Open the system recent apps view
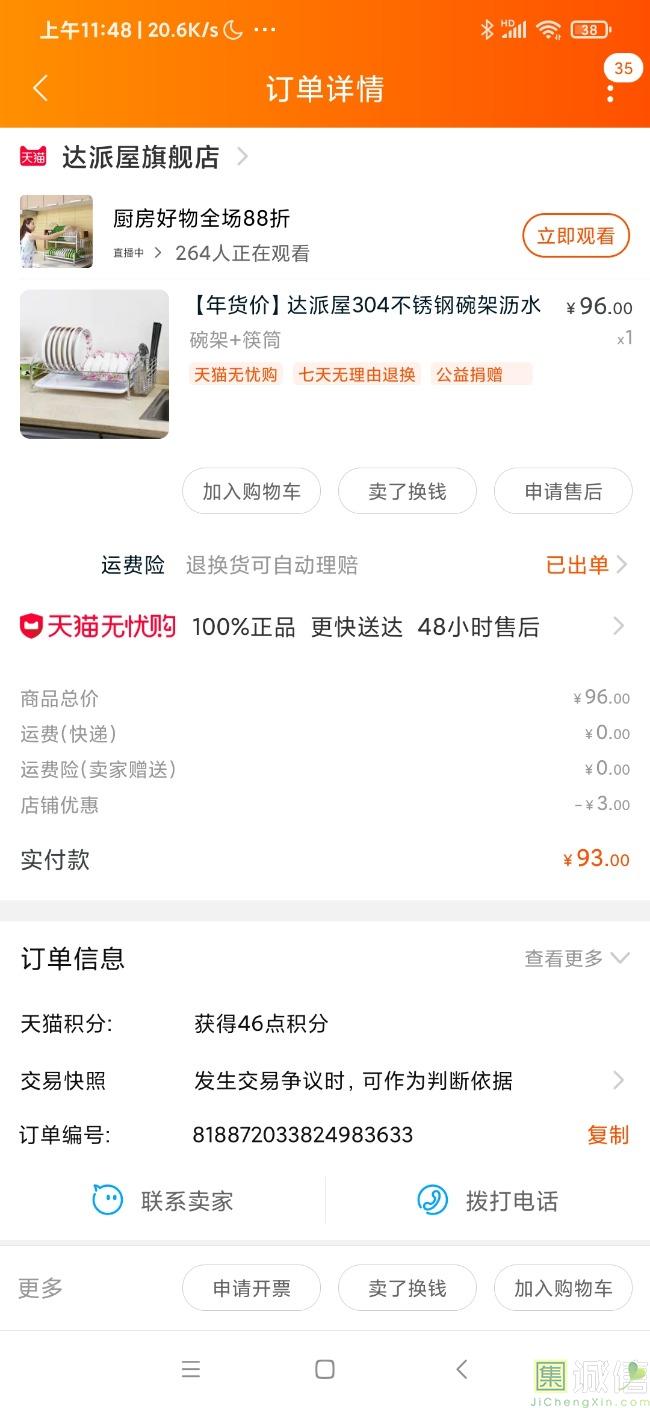Viewport: 650px width, 1408px height. [x=190, y=1369]
